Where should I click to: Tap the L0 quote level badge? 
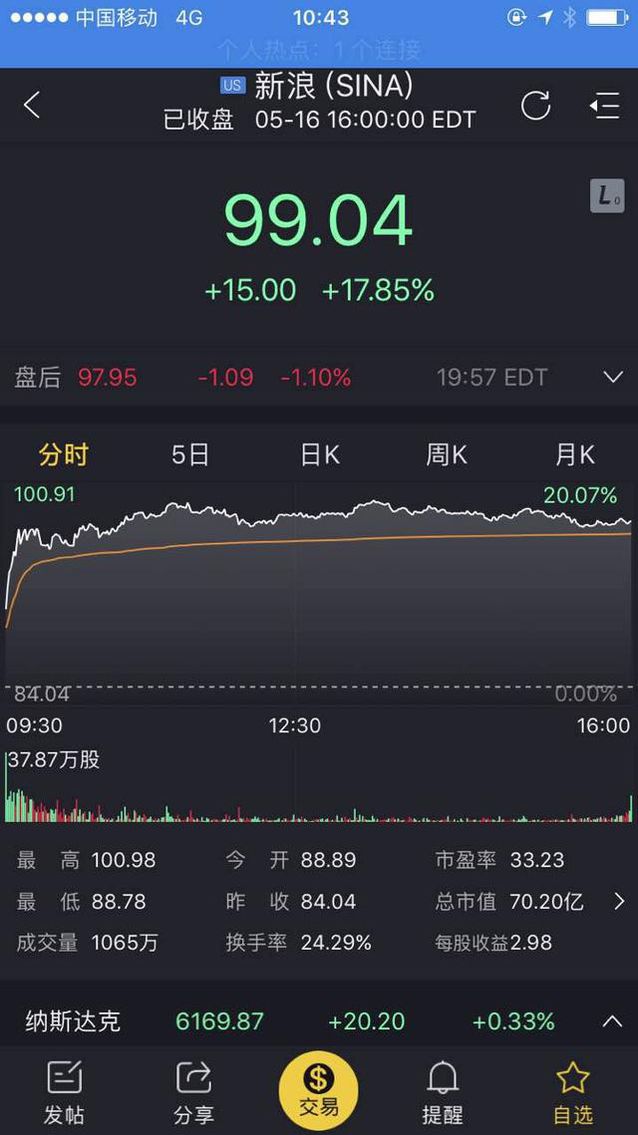(607, 195)
